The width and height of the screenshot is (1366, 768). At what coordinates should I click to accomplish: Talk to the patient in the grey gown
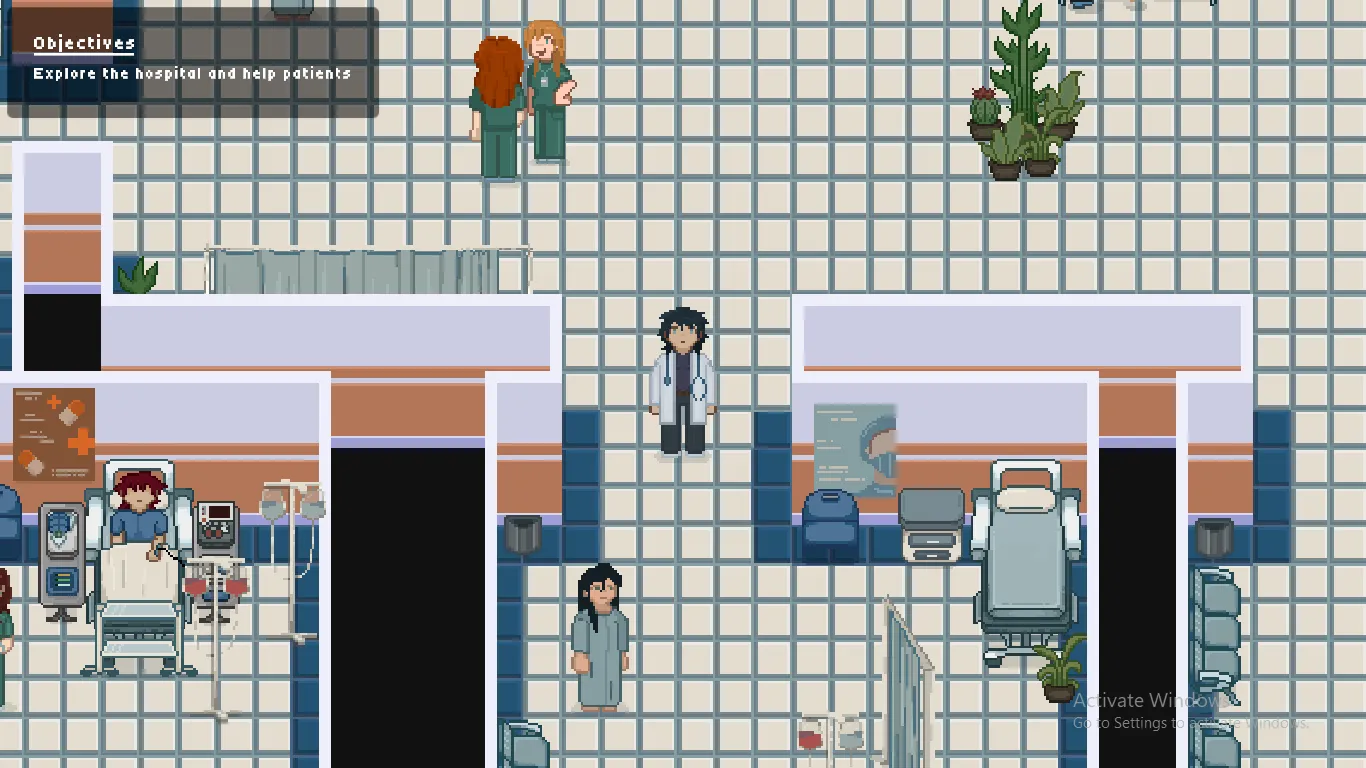[600, 638]
